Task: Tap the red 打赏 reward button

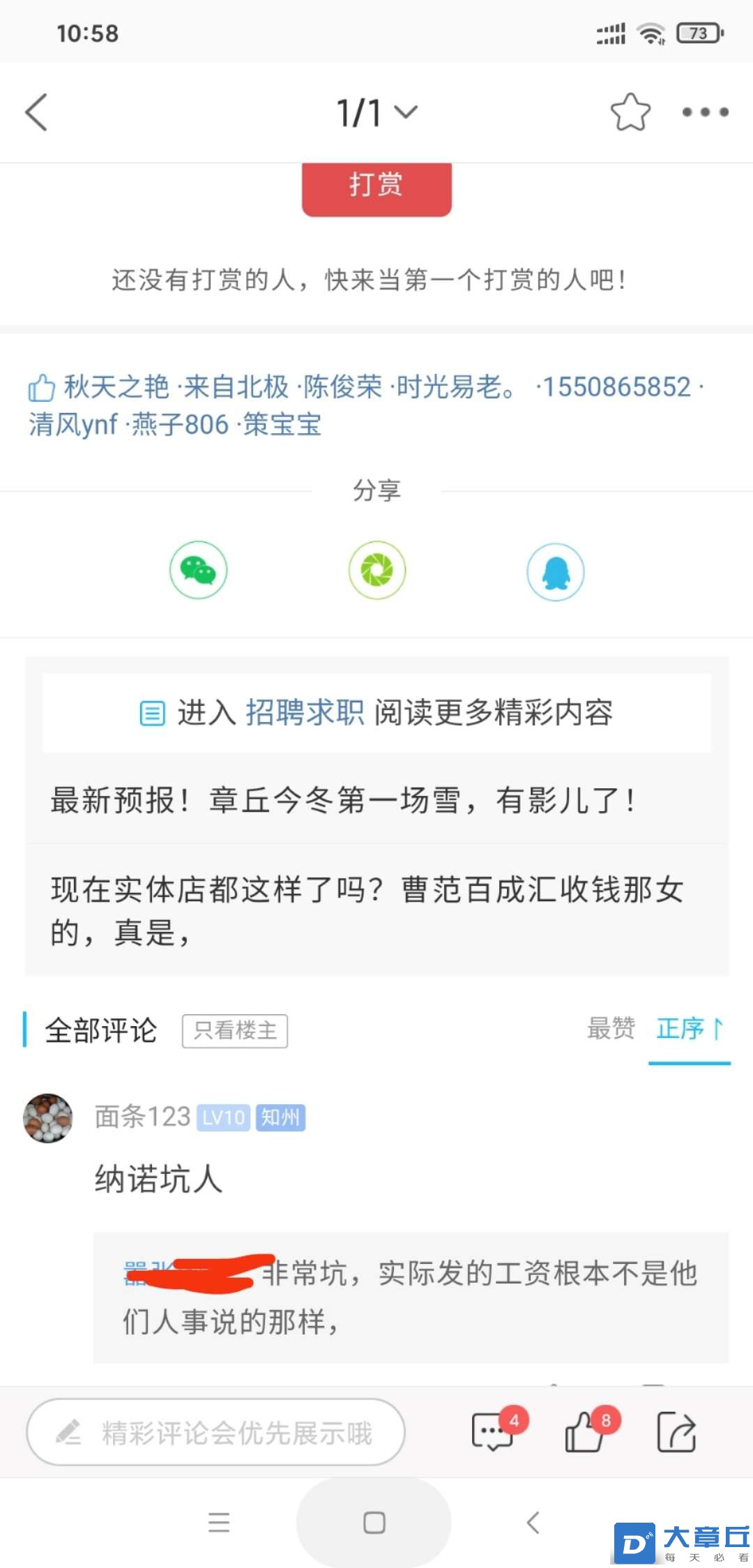Action: pos(376,187)
